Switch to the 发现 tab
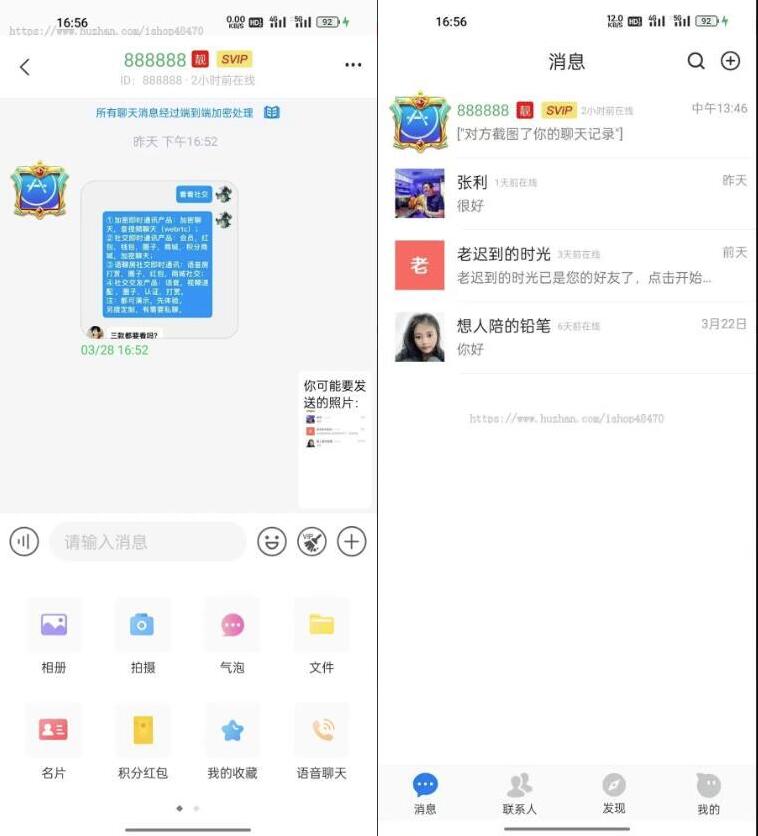 coord(614,794)
